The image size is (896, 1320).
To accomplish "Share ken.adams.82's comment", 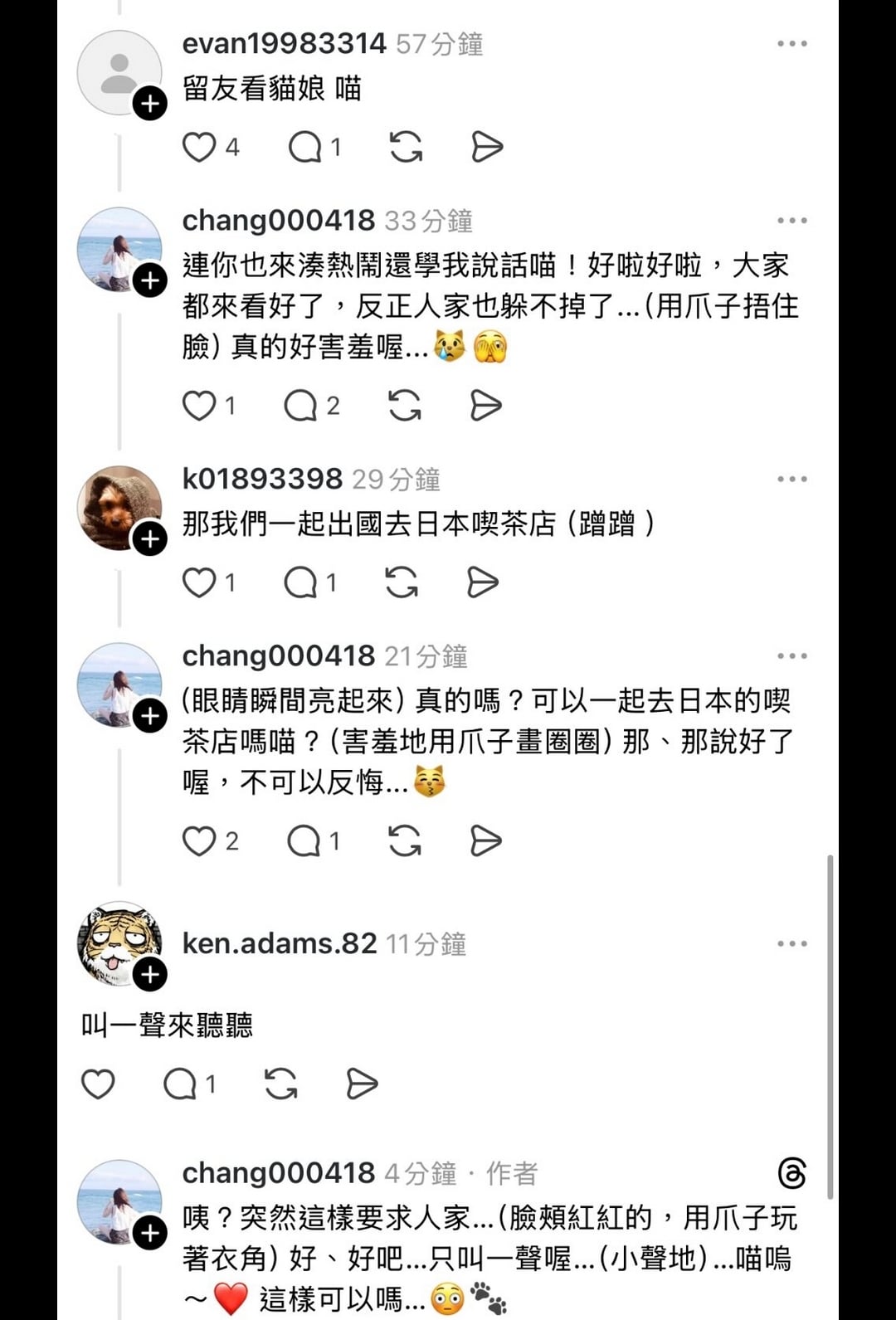I will point(361,1084).
